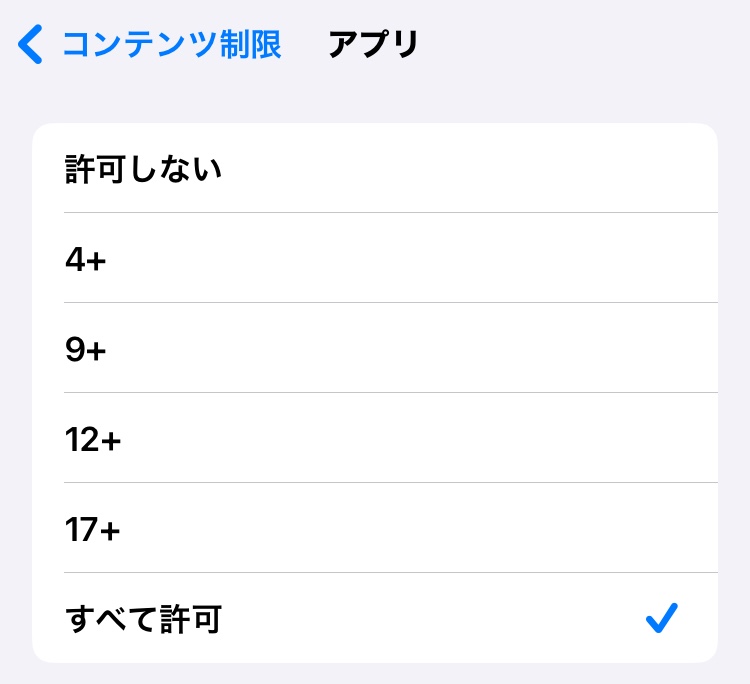Screen dimensions: 750x684
Task: Choose the 4+ age rating
Action: (375, 258)
